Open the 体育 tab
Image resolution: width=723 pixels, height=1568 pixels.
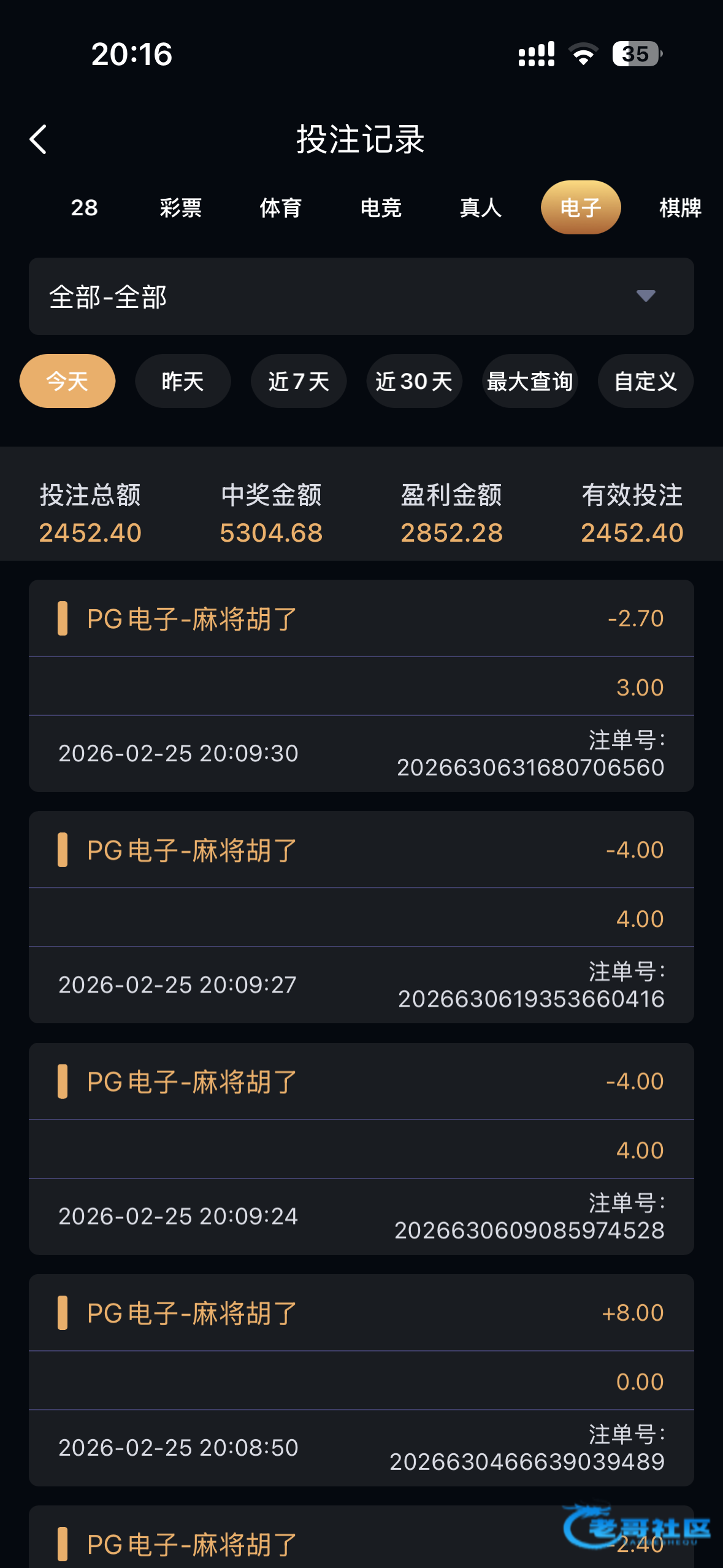[280, 208]
